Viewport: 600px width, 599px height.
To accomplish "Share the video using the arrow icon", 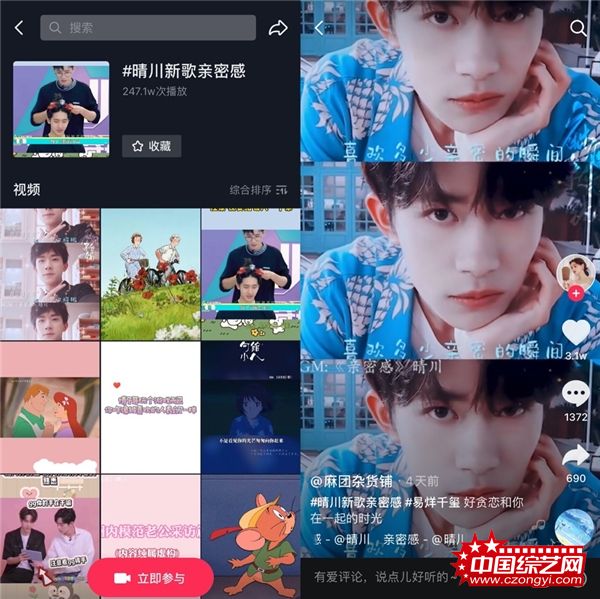I will click(576, 456).
